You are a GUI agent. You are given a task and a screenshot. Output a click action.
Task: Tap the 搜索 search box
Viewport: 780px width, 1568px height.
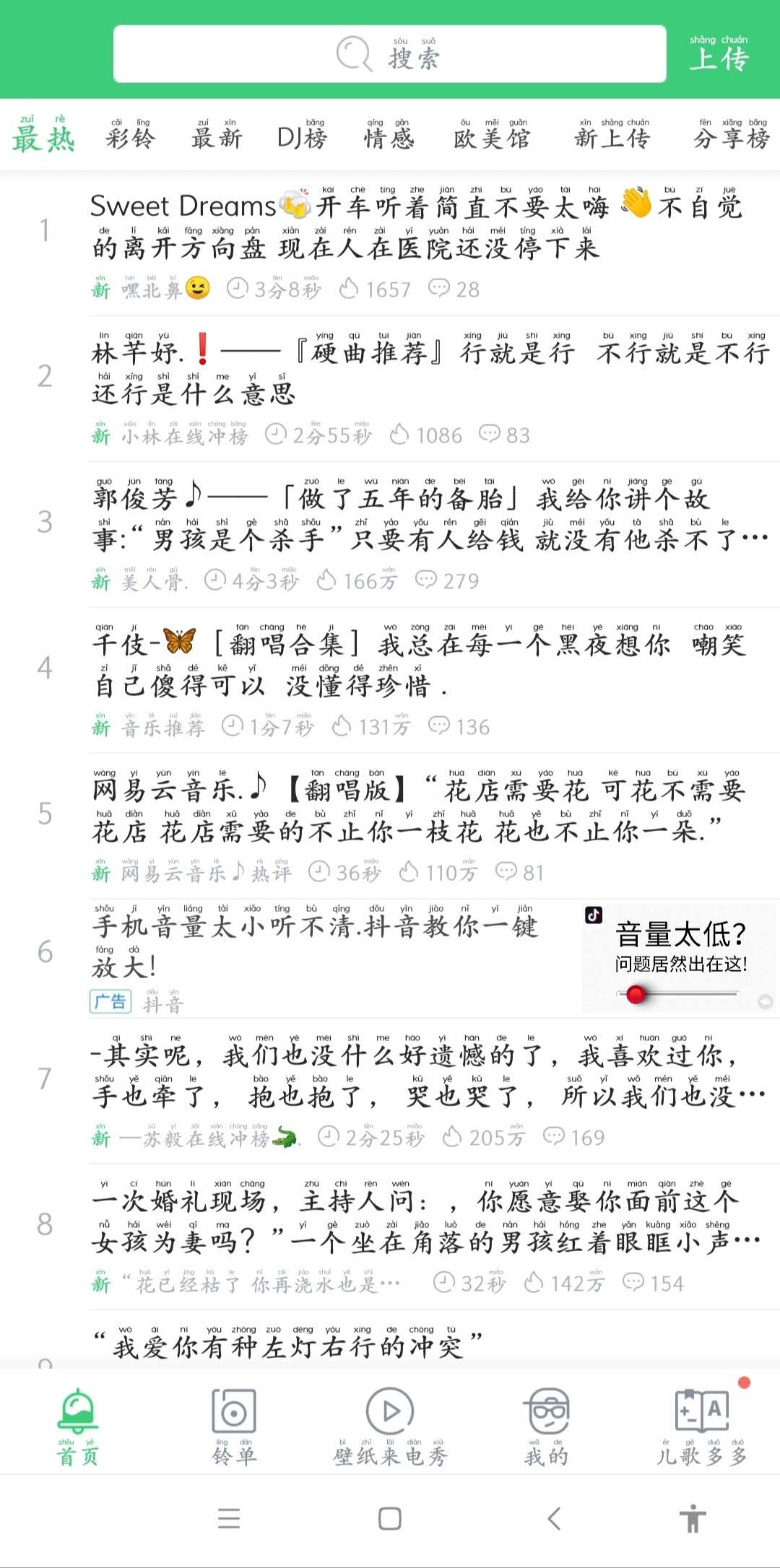389,54
